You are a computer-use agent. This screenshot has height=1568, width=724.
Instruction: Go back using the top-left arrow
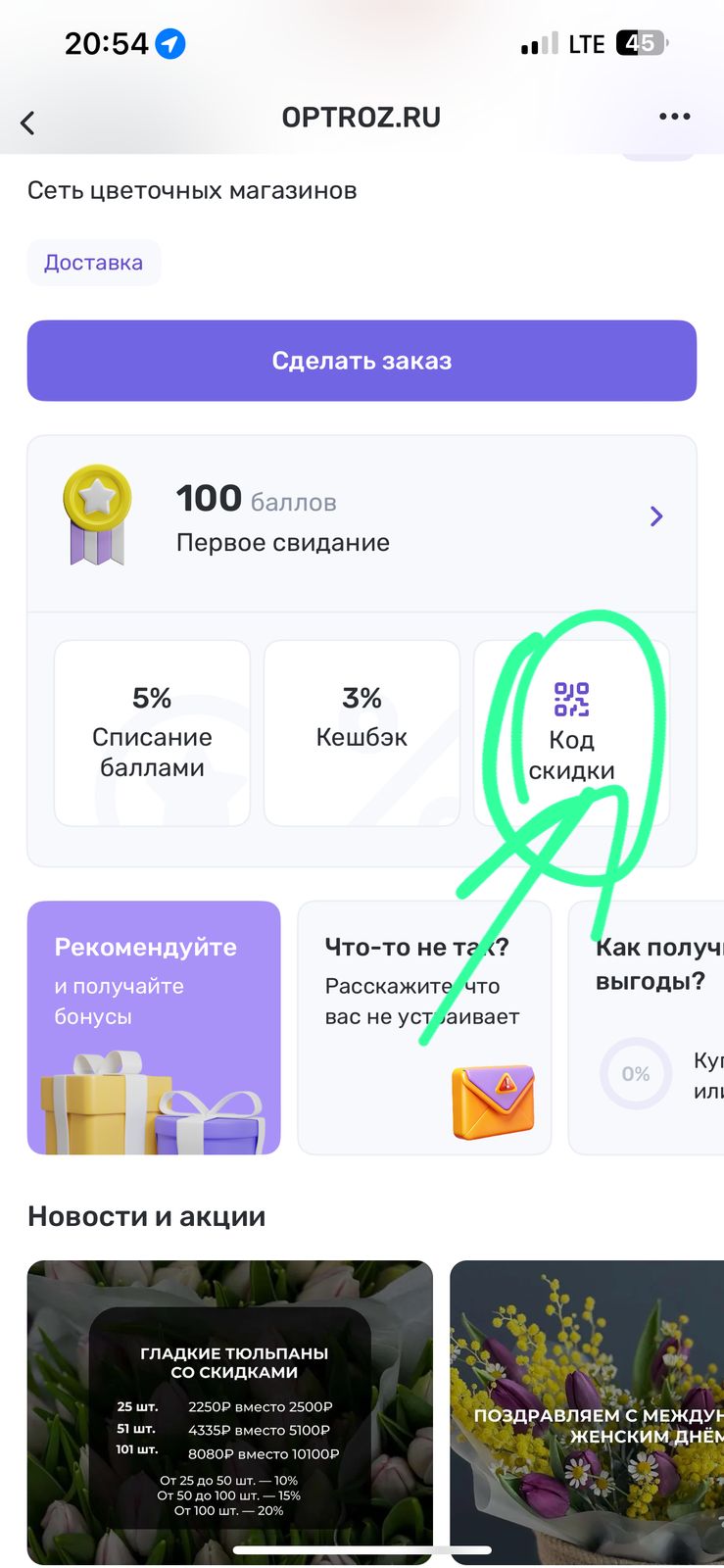27,122
